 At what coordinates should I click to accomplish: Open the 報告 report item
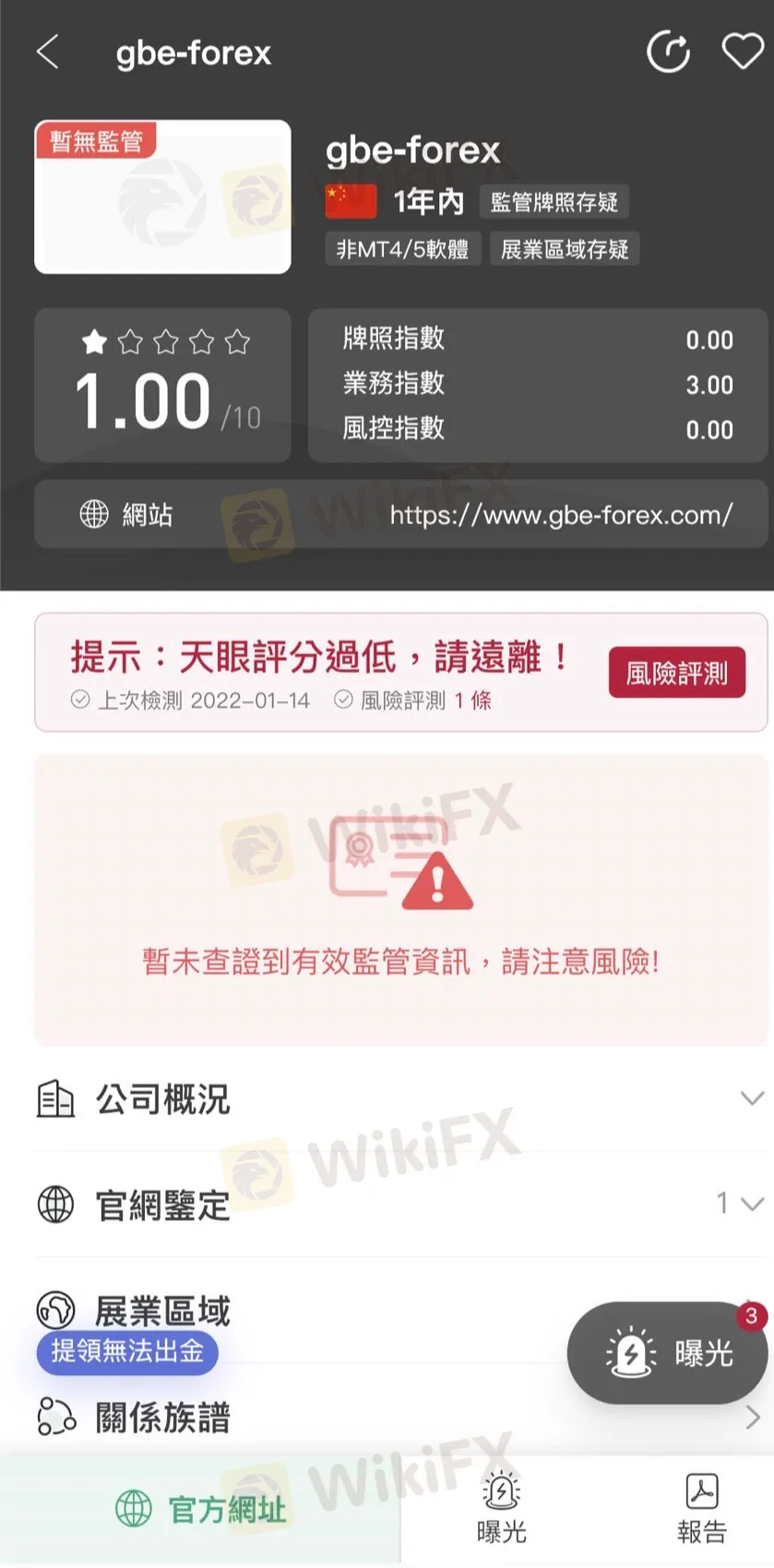click(x=701, y=1510)
